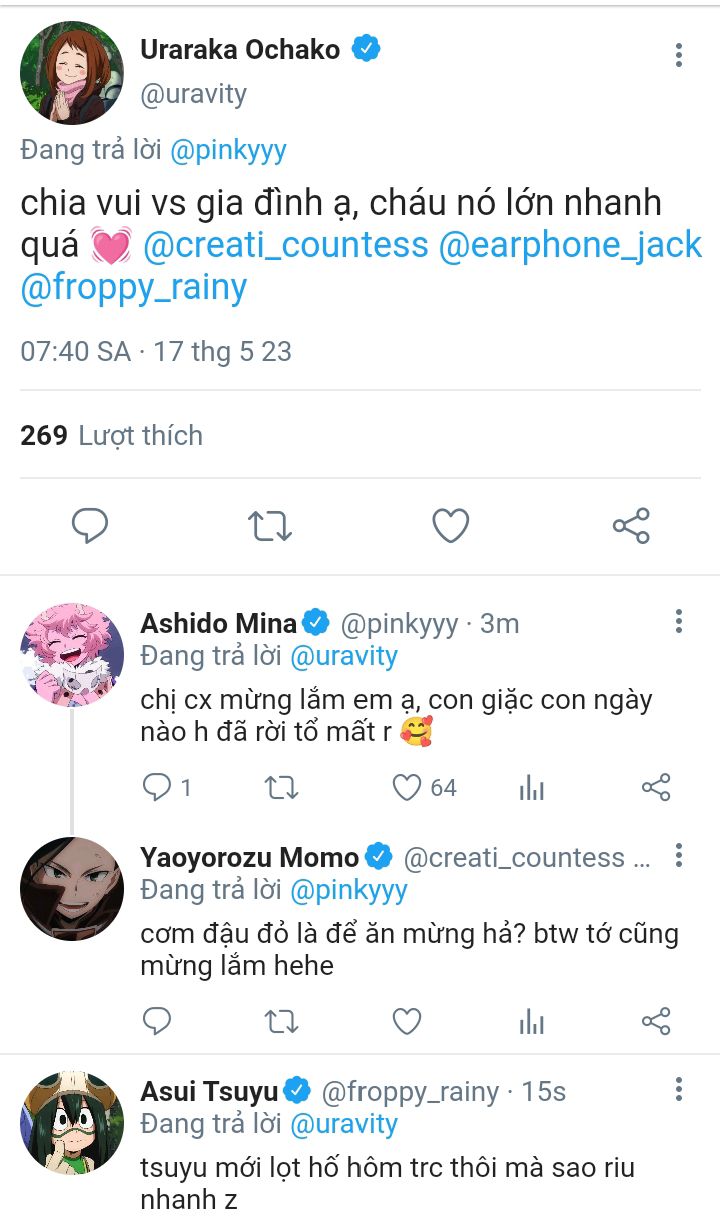Open the @creati_countess mention link
This screenshot has height=1232, width=720.
pos(286,245)
